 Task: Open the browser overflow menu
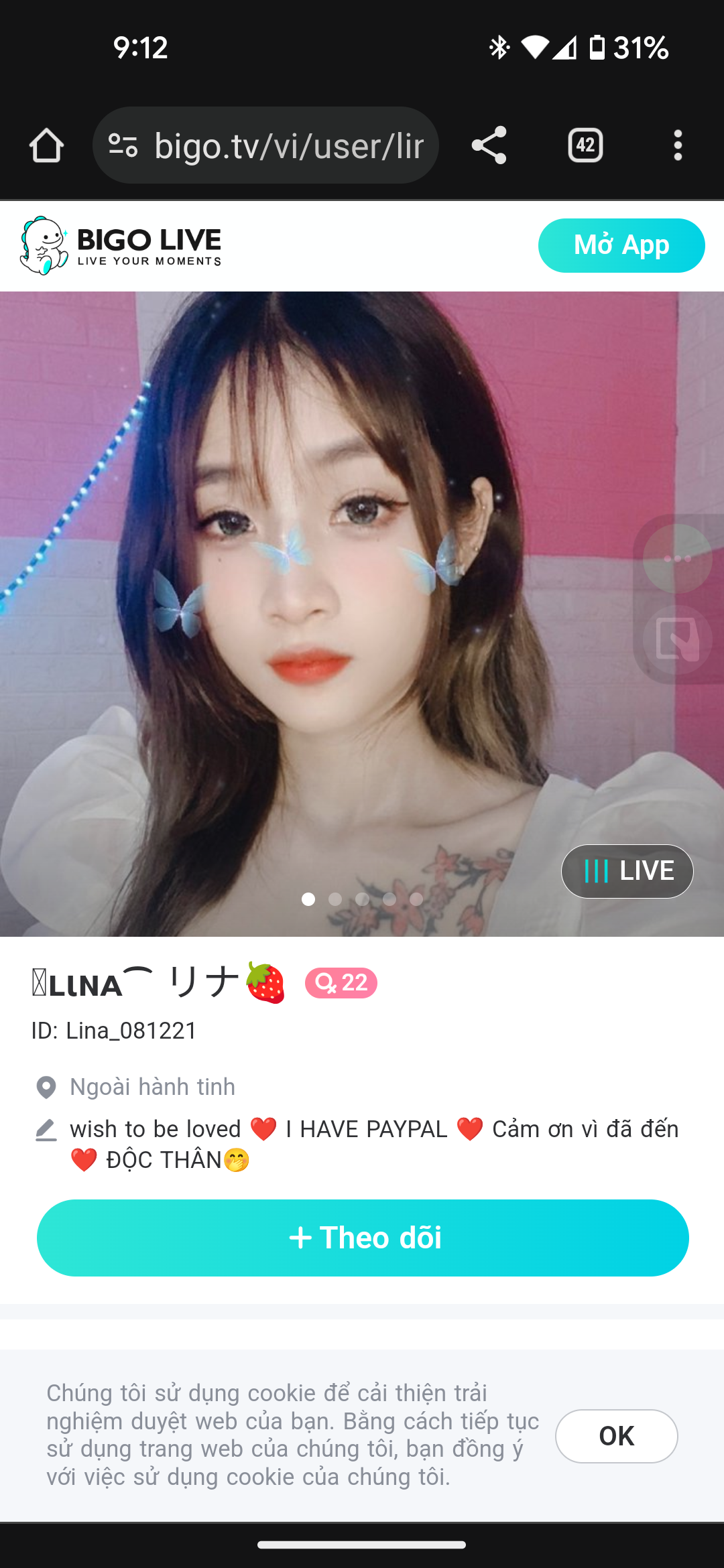(x=678, y=145)
